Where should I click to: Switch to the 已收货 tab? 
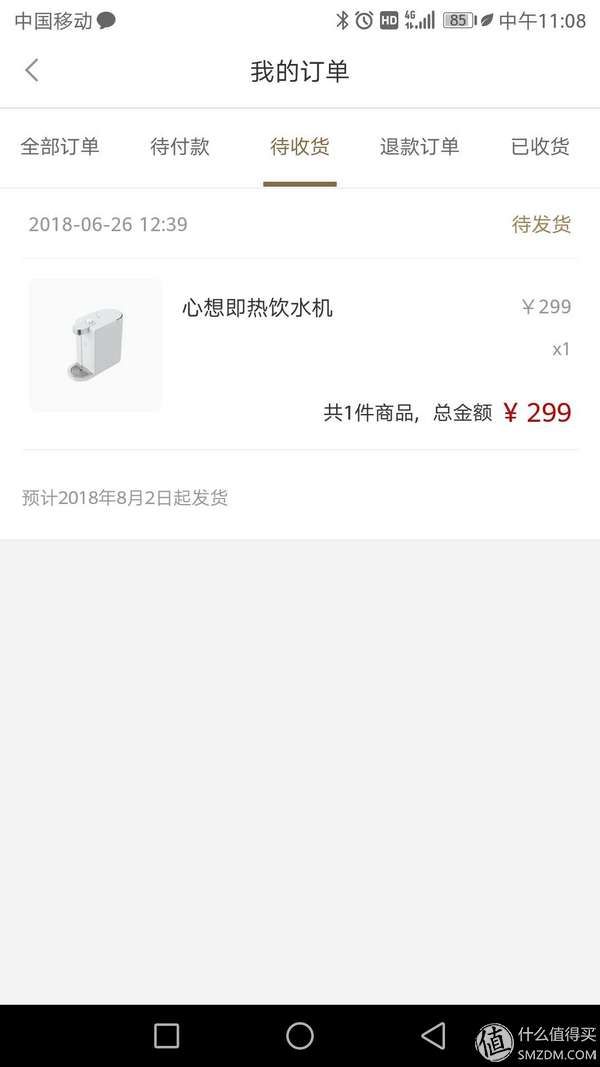(540, 147)
